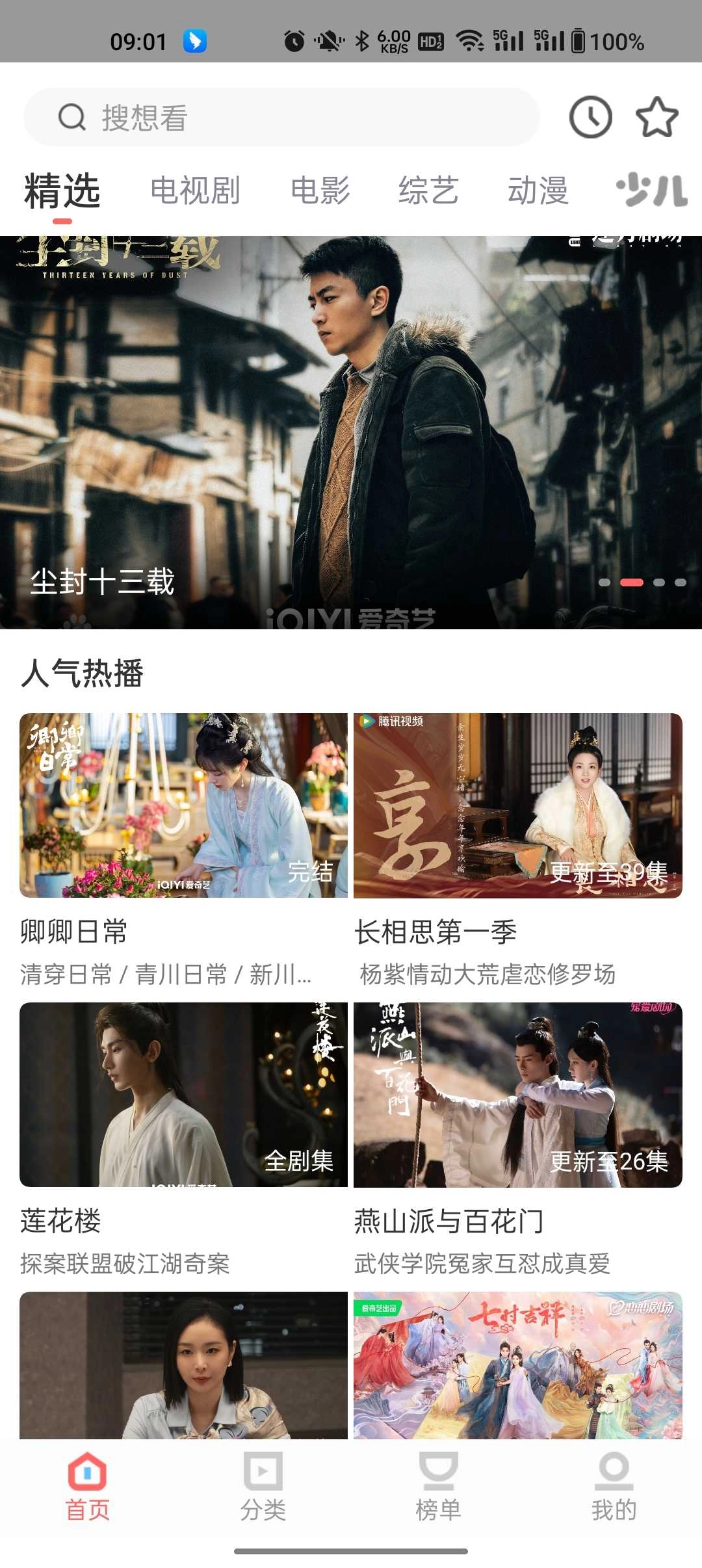Image resolution: width=702 pixels, height=1568 pixels.
Task: Open search history via clock icon
Action: (x=590, y=117)
